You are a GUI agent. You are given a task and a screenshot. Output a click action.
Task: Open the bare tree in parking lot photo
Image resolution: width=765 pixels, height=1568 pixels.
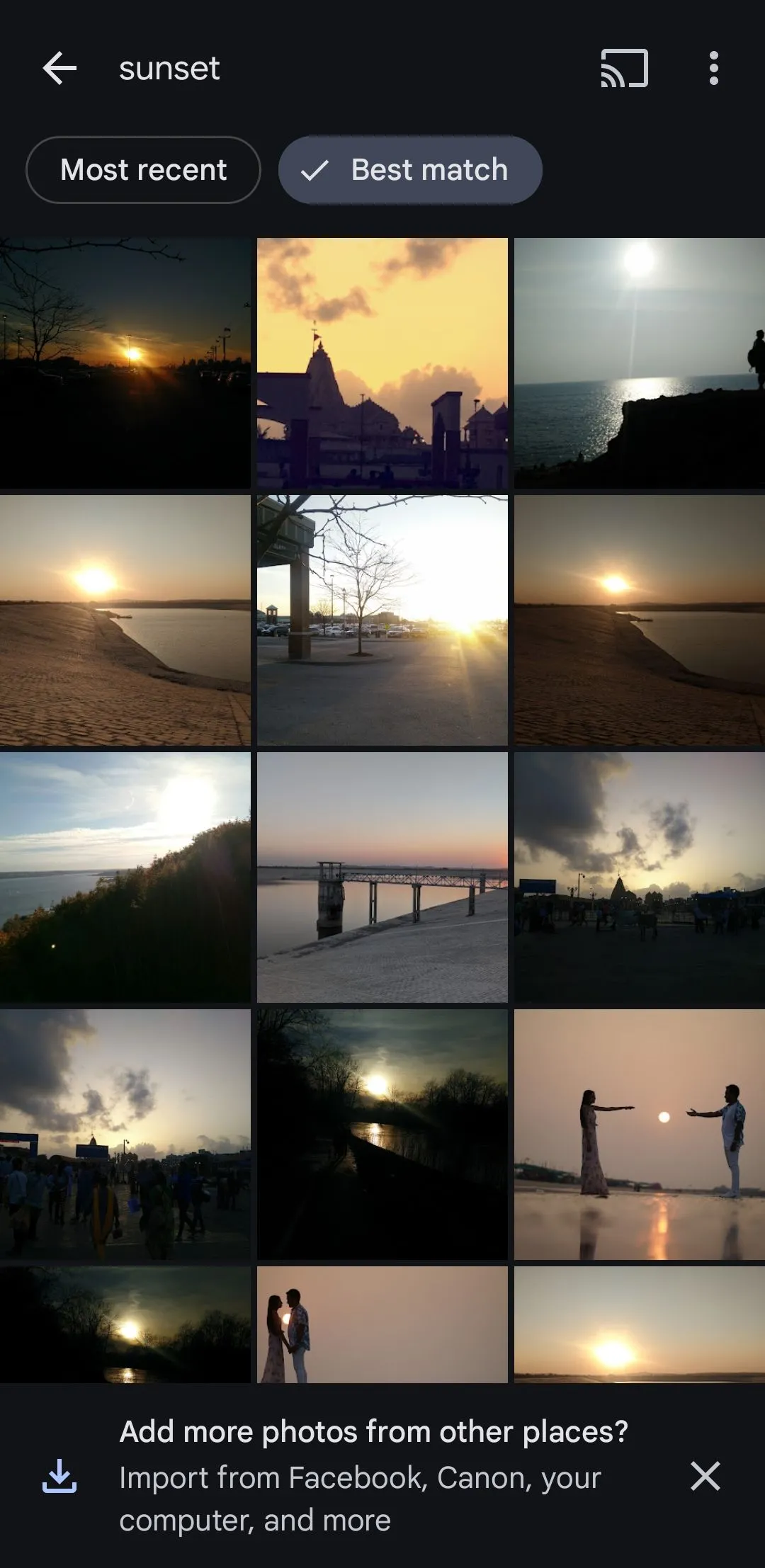(382, 620)
